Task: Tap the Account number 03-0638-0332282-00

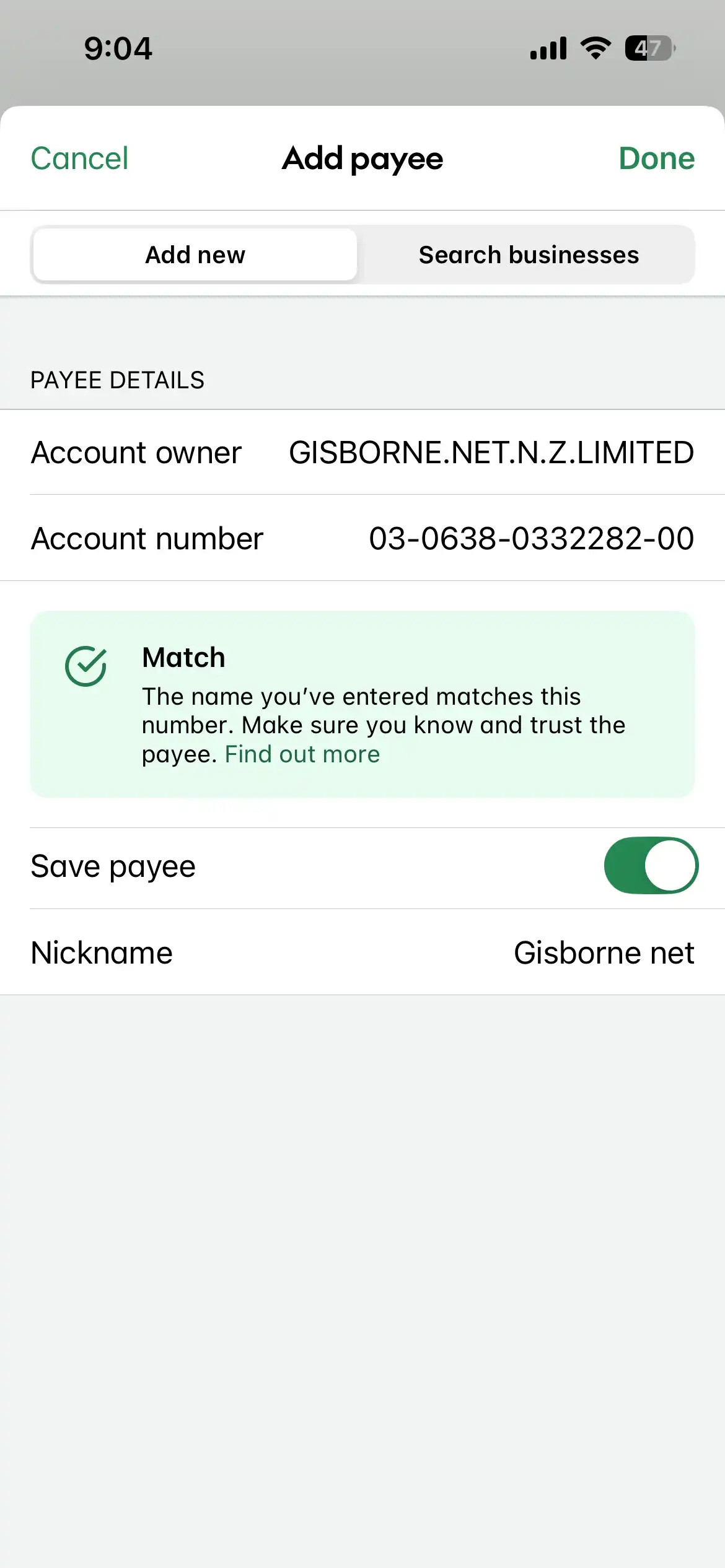Action: click(x=531, y=538)
